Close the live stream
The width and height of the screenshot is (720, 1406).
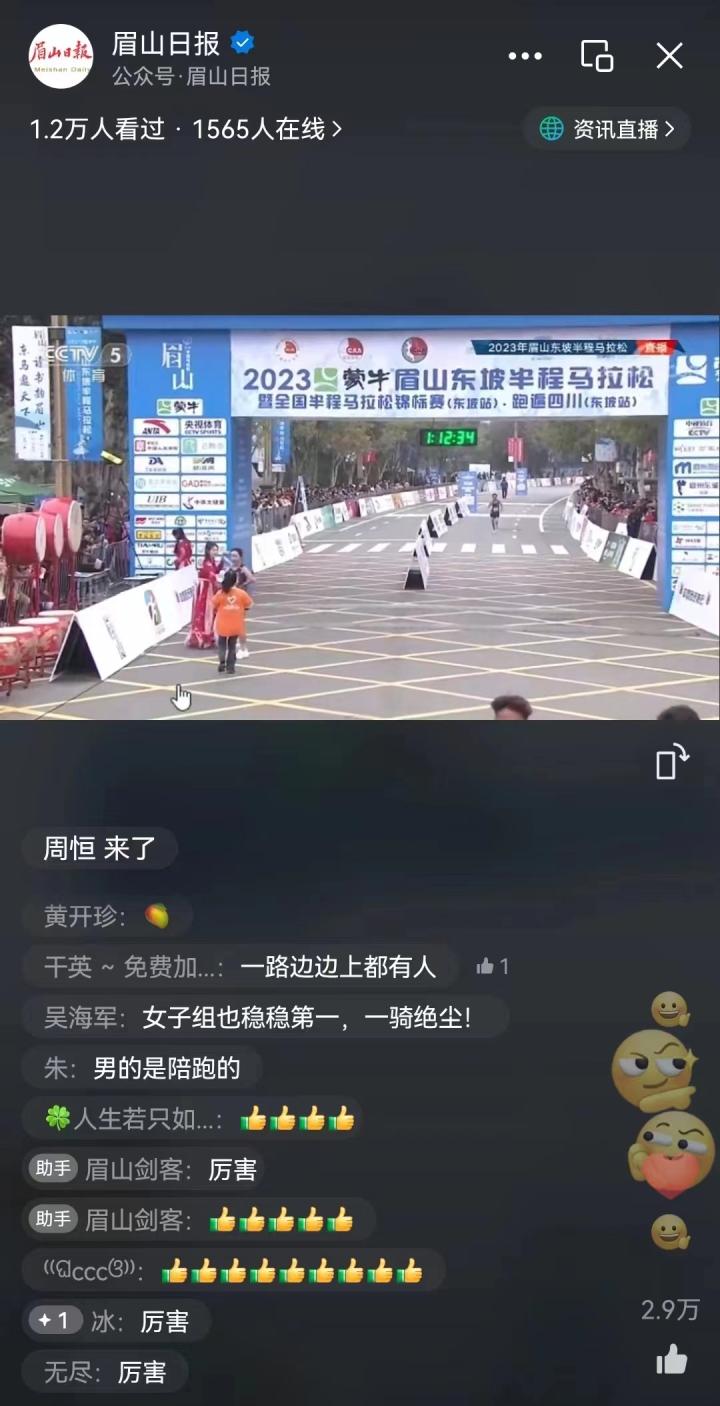(669, 56)
